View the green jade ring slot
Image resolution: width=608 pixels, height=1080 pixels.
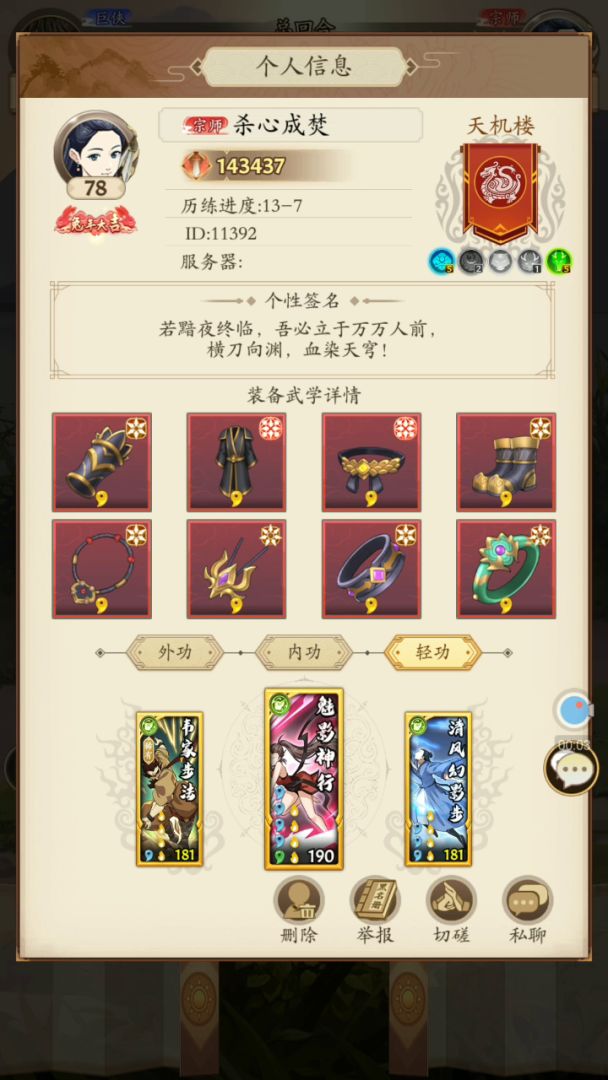coord(506,568)
